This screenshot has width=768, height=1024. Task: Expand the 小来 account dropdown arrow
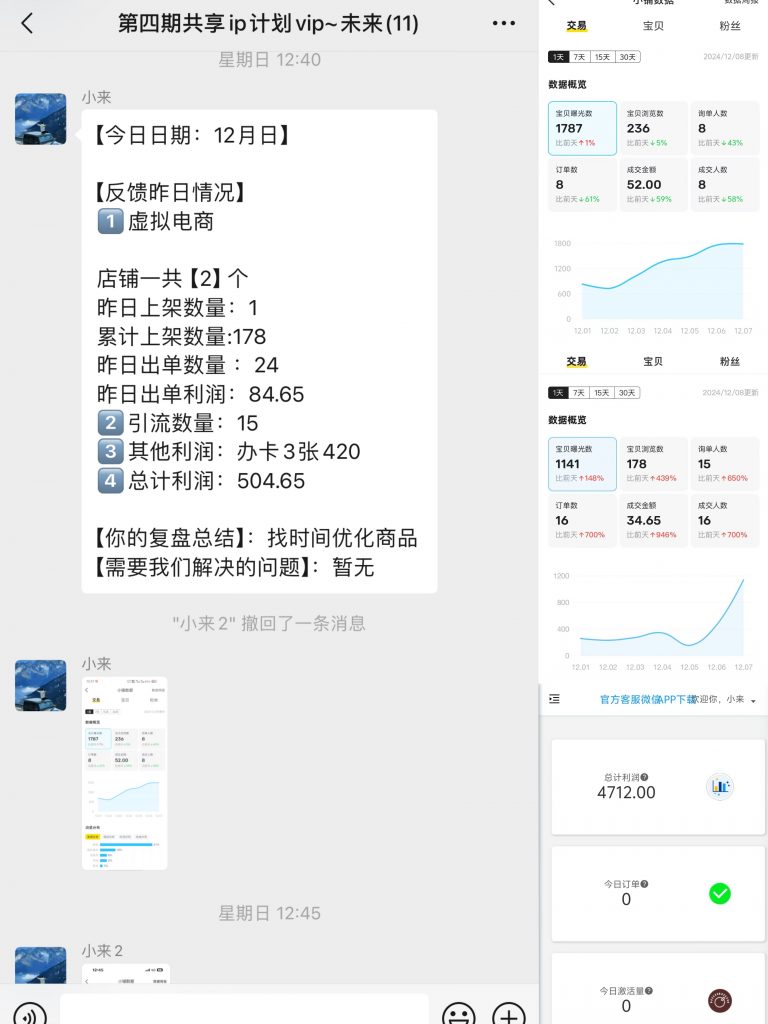click(753, 700)
